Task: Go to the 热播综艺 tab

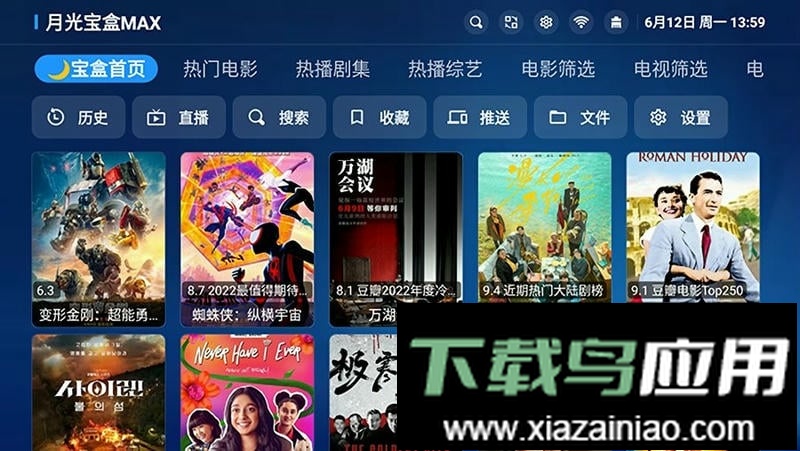Action: (445, 69)
